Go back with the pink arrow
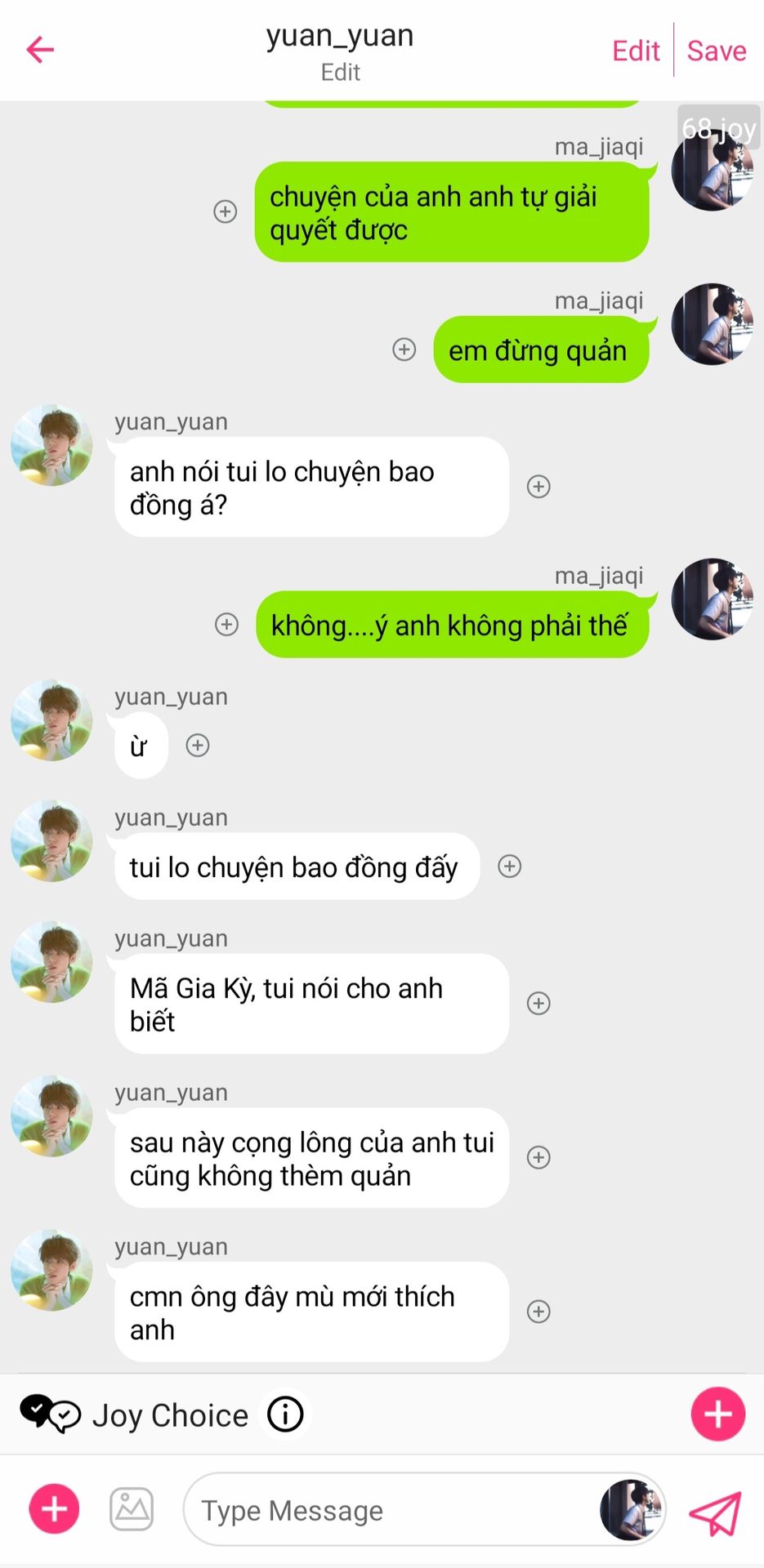 pos(40,50)
